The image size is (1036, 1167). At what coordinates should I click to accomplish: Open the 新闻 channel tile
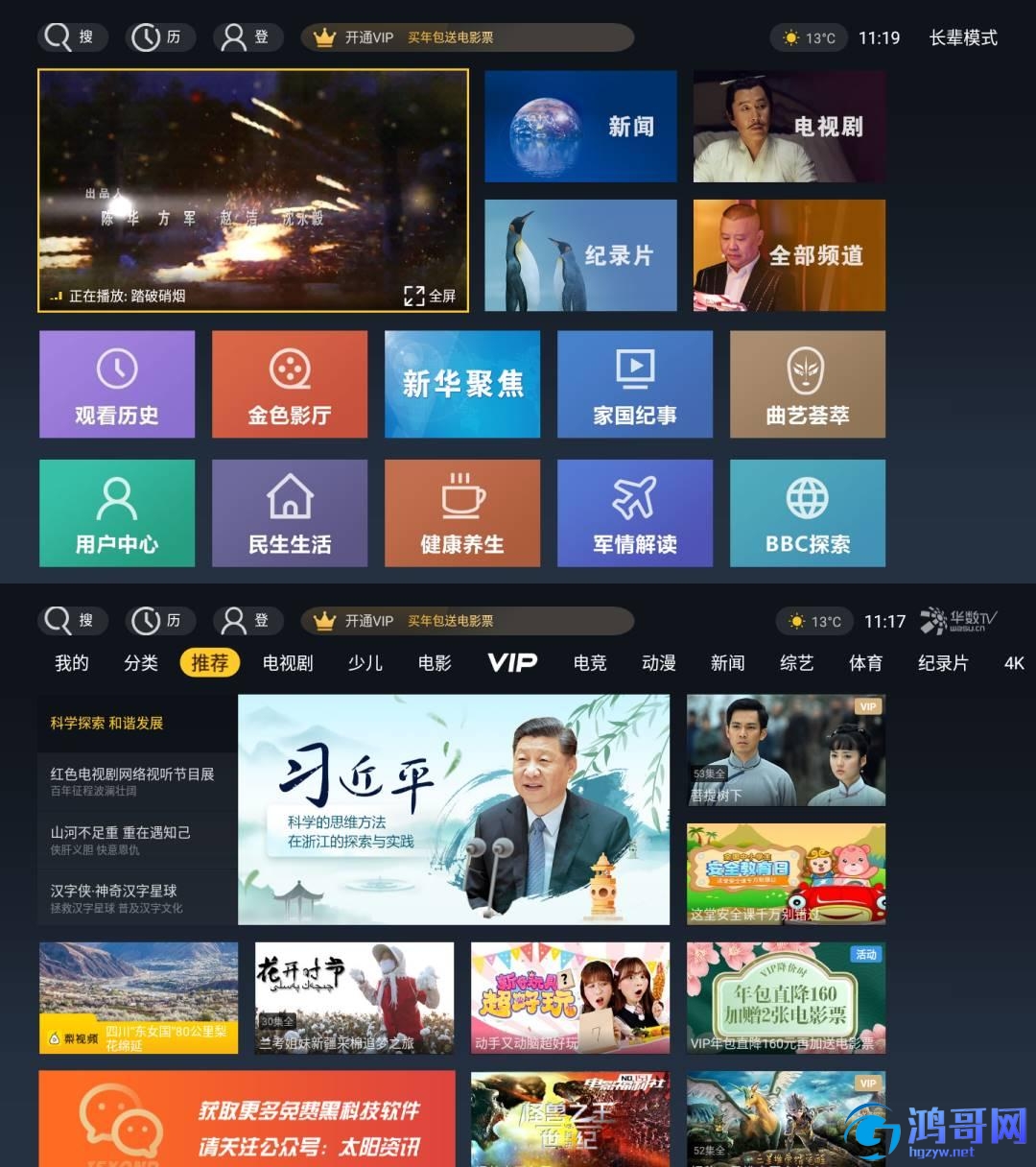580,127
